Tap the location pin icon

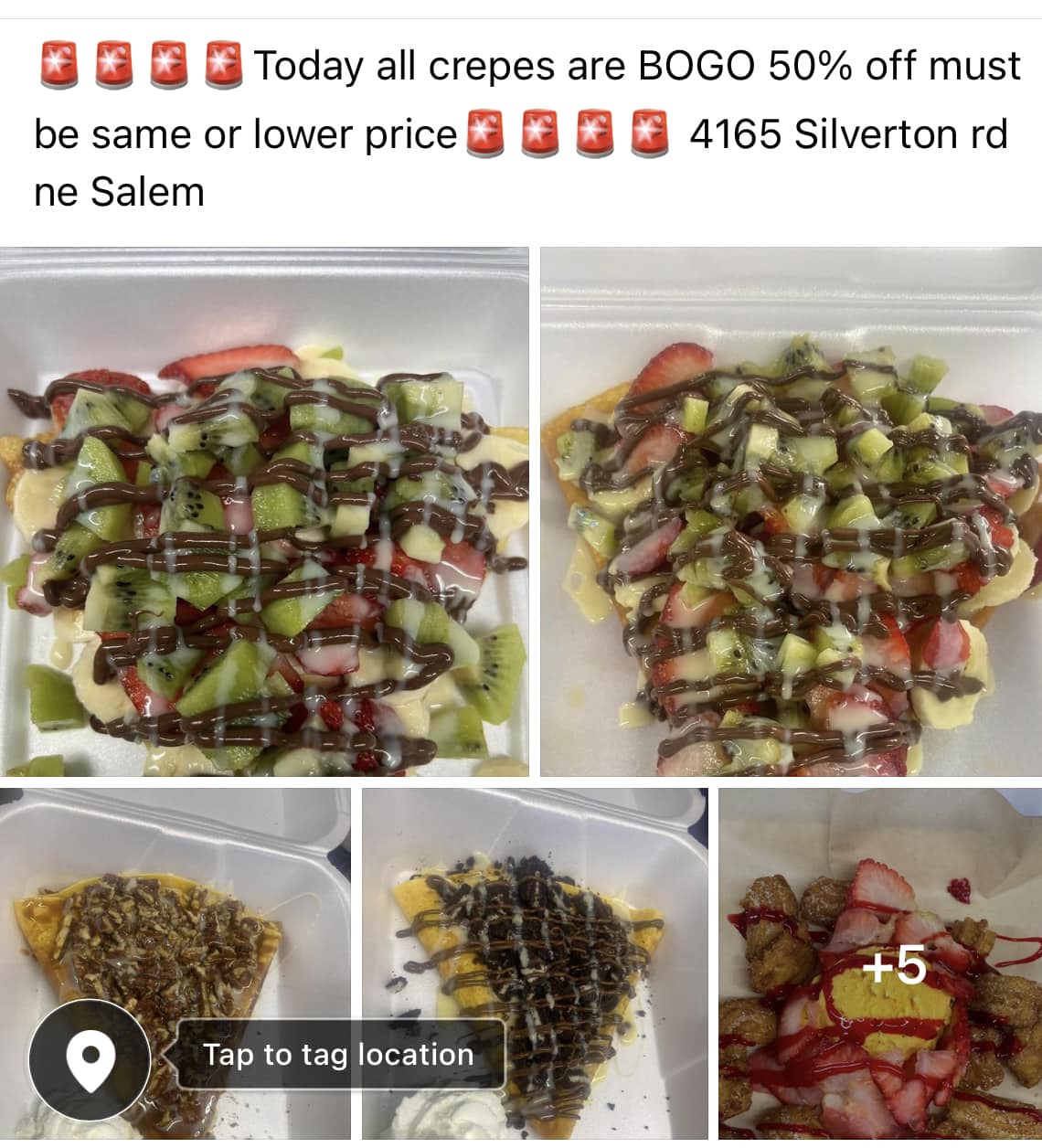point(90,1059)
